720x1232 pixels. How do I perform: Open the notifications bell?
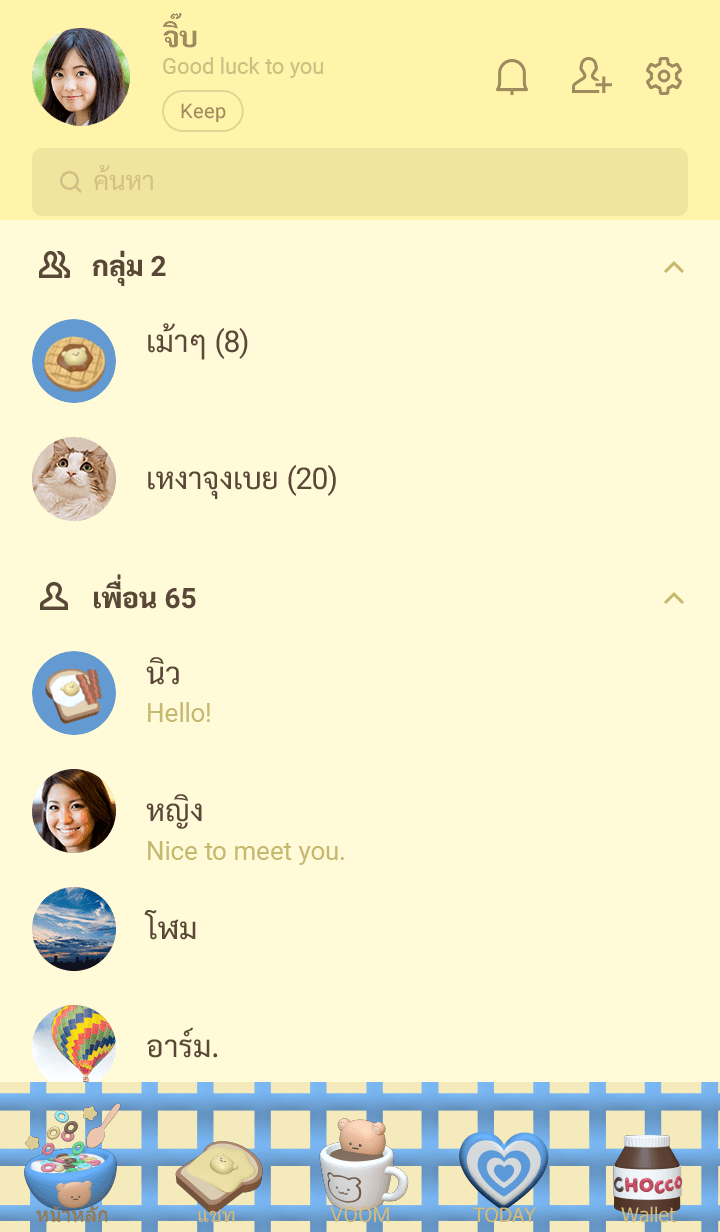[x=512, y=77]
